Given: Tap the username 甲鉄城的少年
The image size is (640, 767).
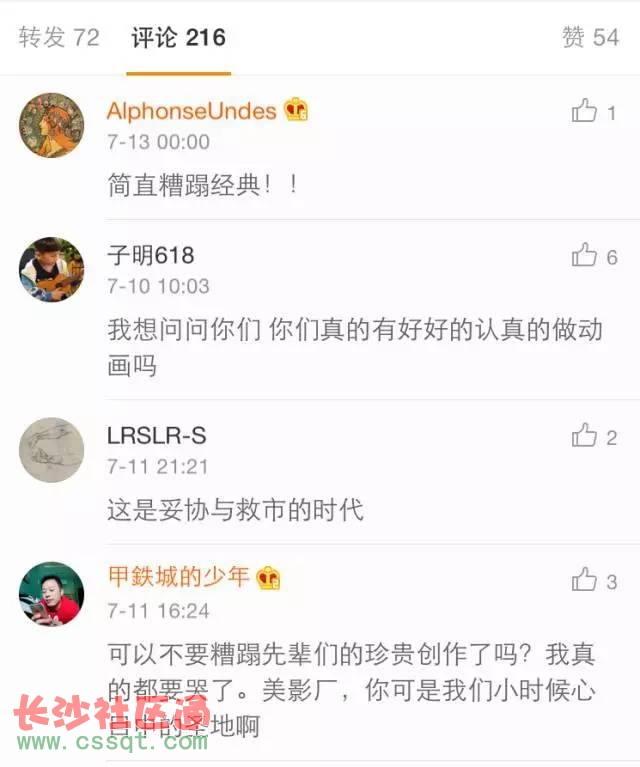Looking at the screenshot, I should 179,577.
